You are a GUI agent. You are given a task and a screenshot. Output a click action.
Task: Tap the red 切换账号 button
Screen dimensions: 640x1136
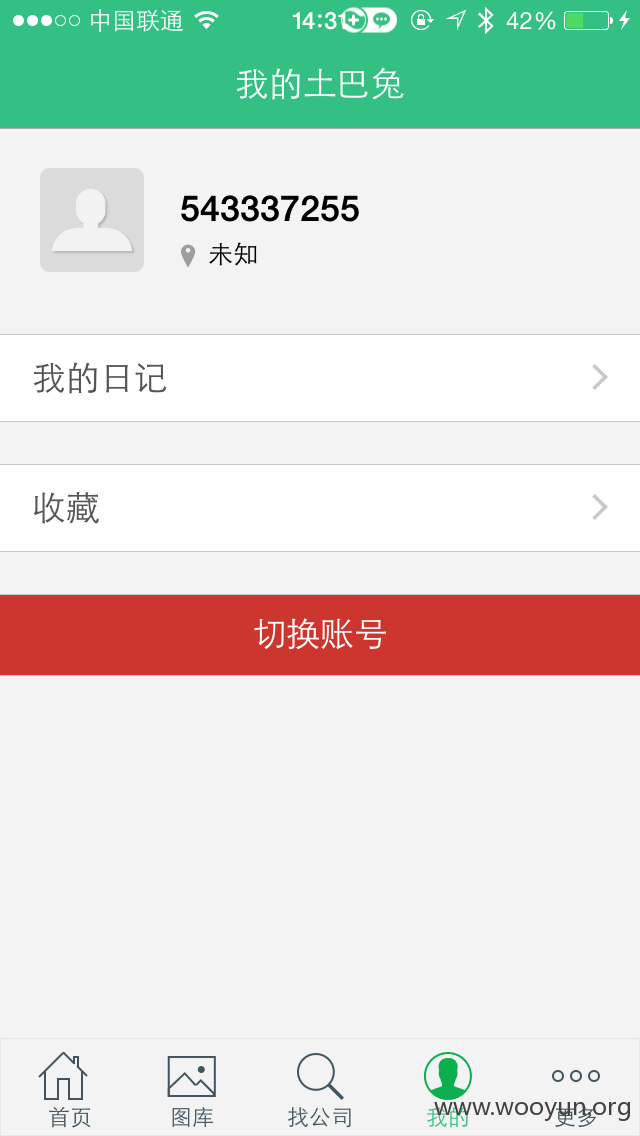point(320,635)
